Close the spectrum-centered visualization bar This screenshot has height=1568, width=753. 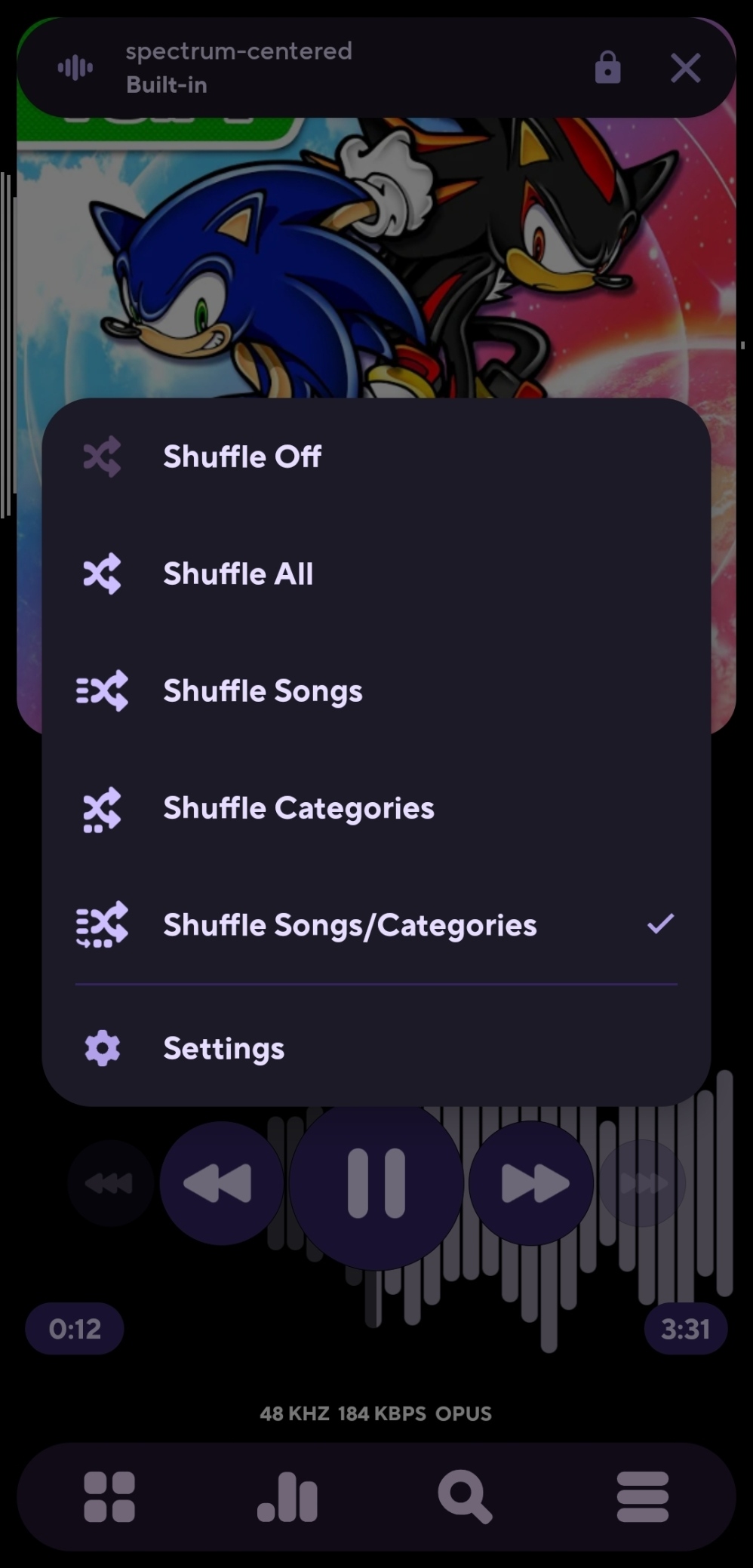click(685, 68)
